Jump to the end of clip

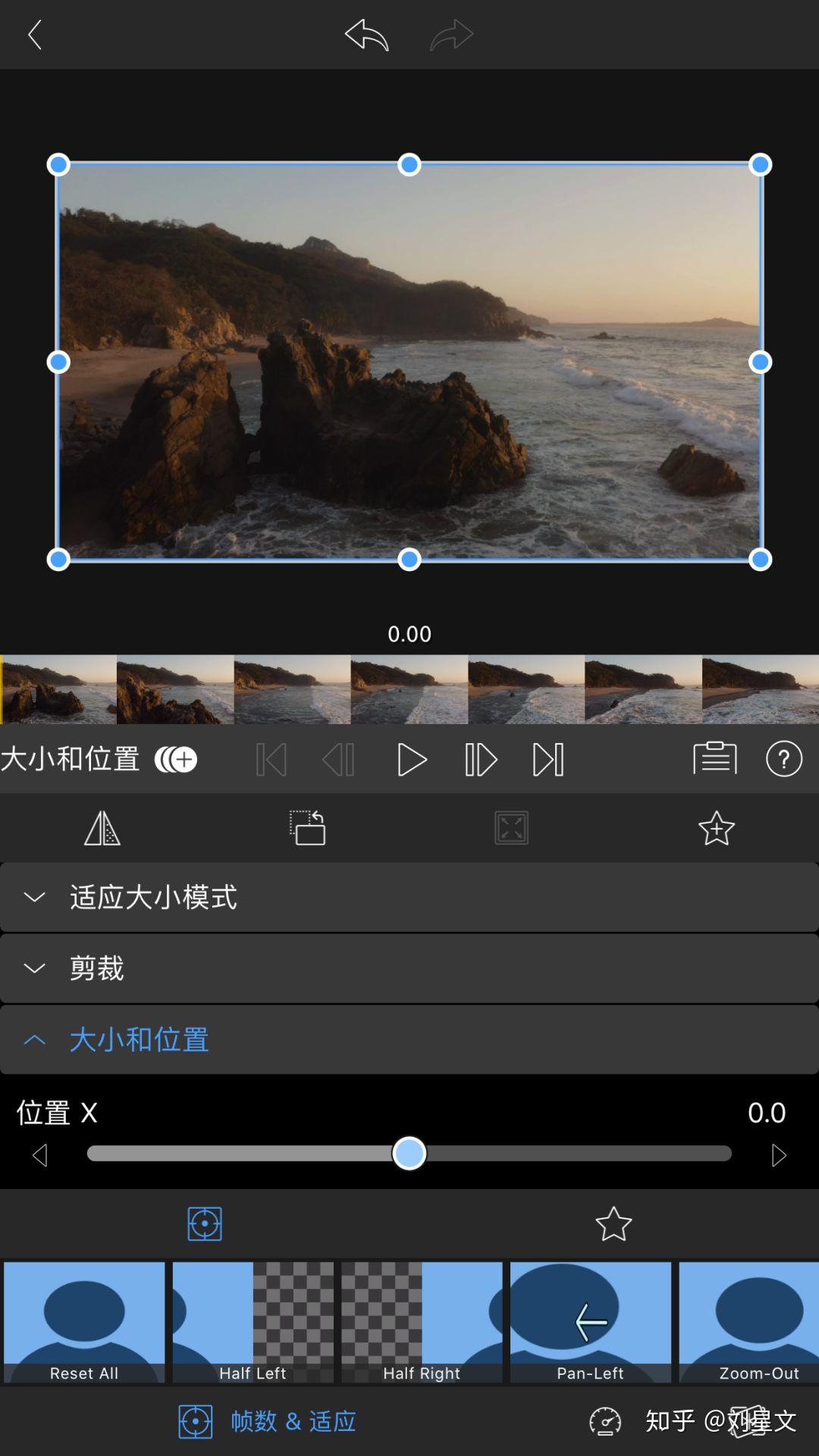pos(548,759)
